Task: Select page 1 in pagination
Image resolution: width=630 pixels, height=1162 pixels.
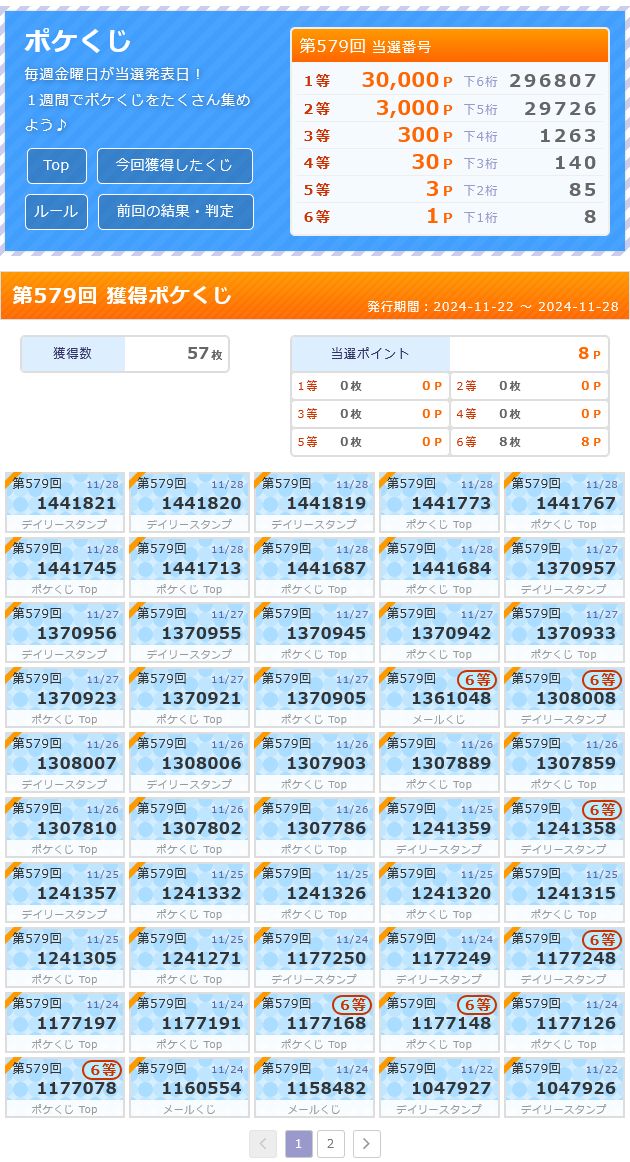Action: (x=299, y=1143)
